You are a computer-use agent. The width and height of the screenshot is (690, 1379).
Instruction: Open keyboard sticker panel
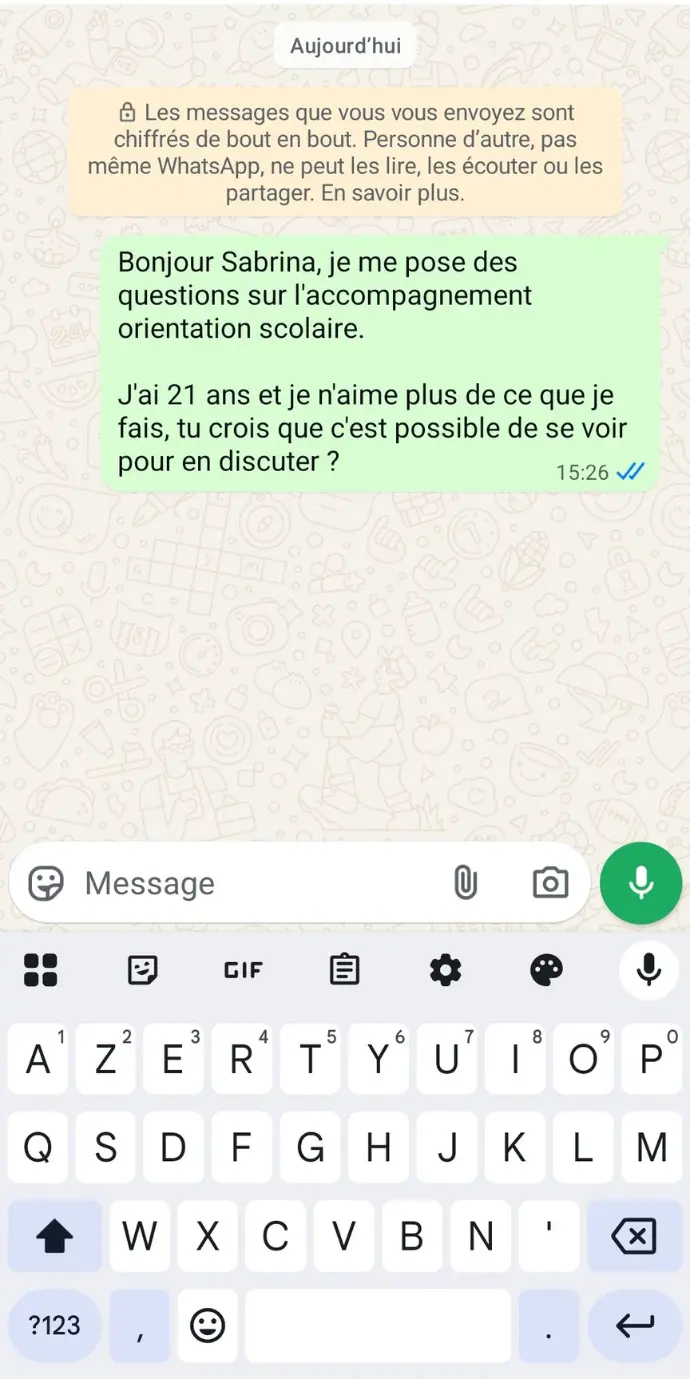tap(143, 969)
